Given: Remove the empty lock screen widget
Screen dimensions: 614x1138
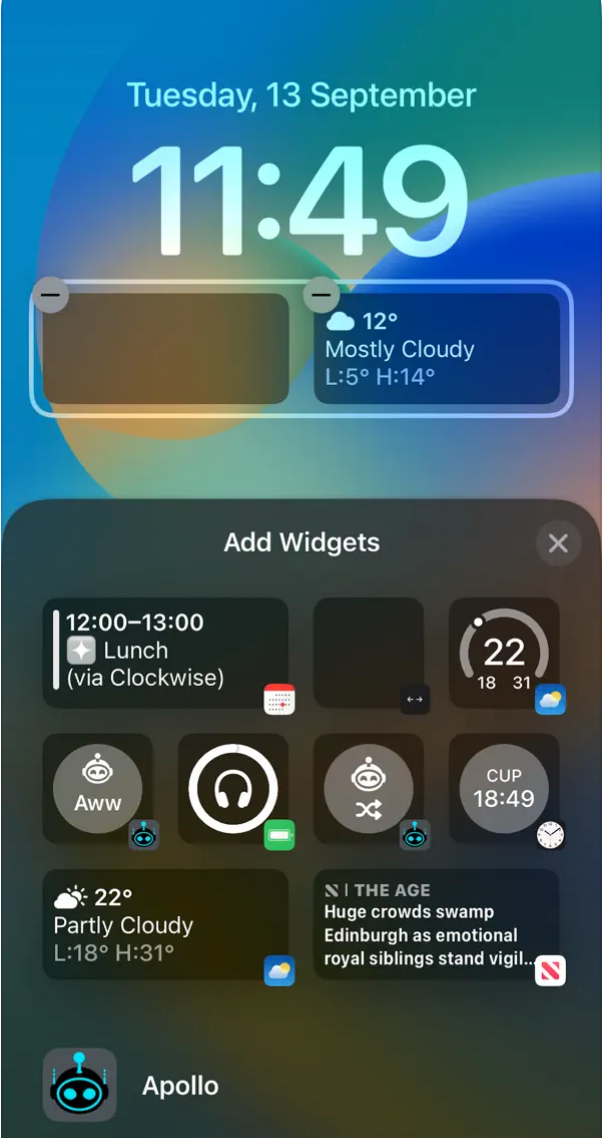Looking at the screenshot, I should pyautogui.click(x=50, y=295).
